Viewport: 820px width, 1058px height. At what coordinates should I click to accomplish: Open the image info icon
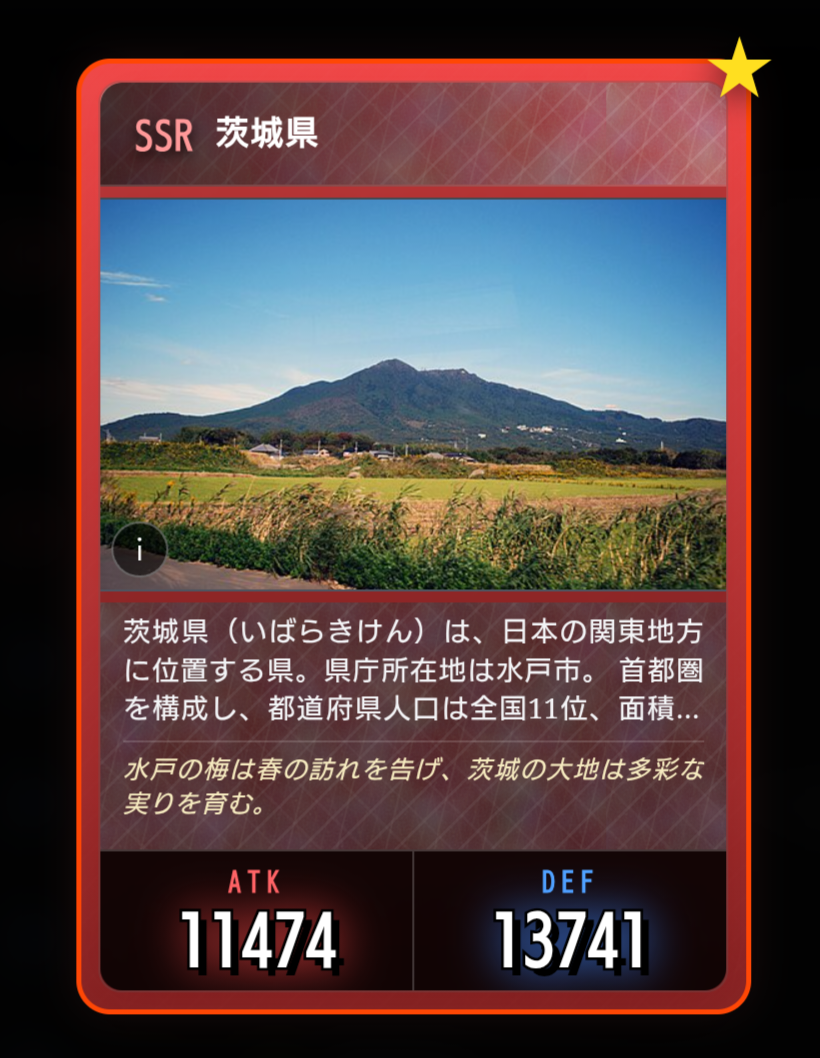(140, 549)
